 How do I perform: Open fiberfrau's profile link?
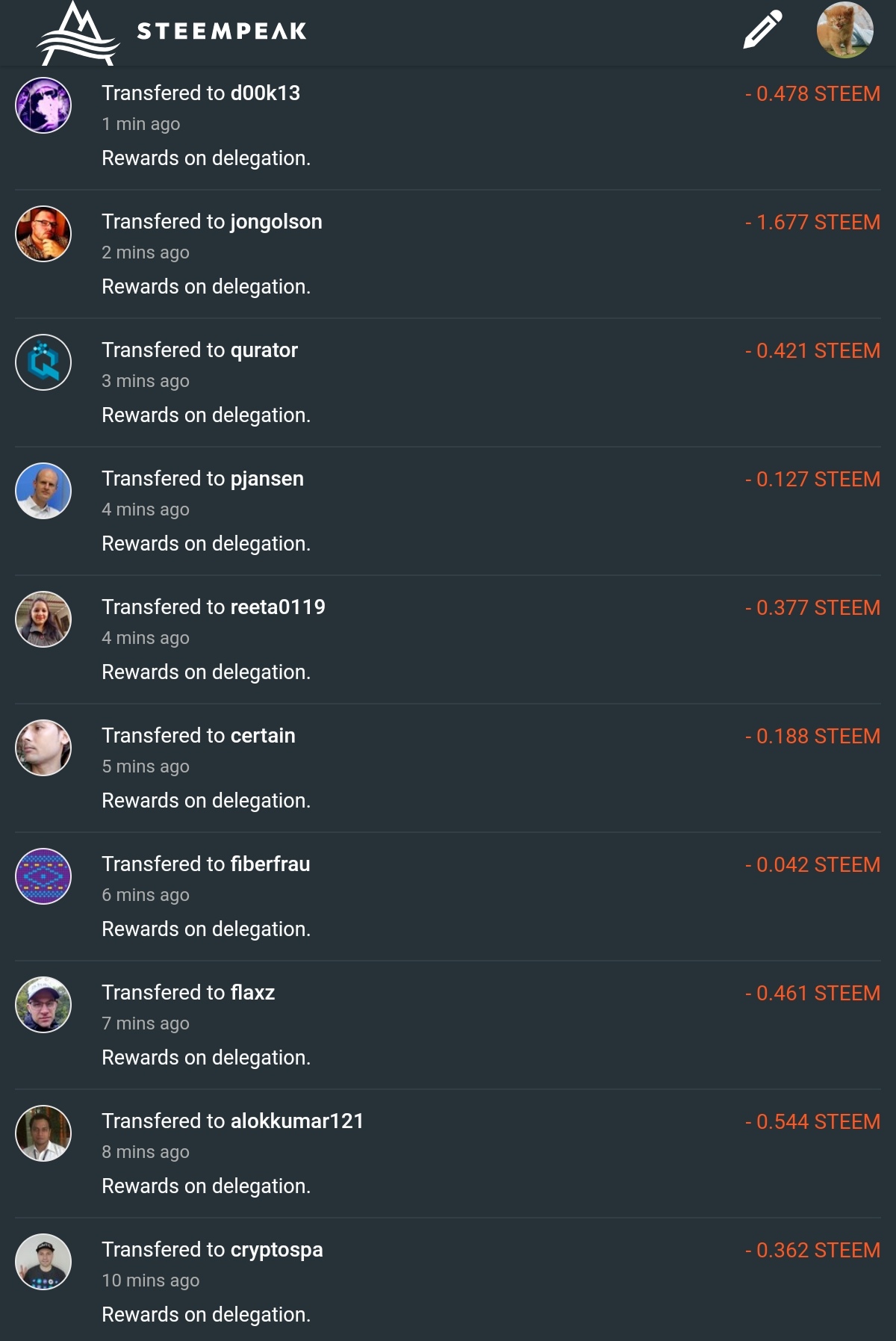270,864
